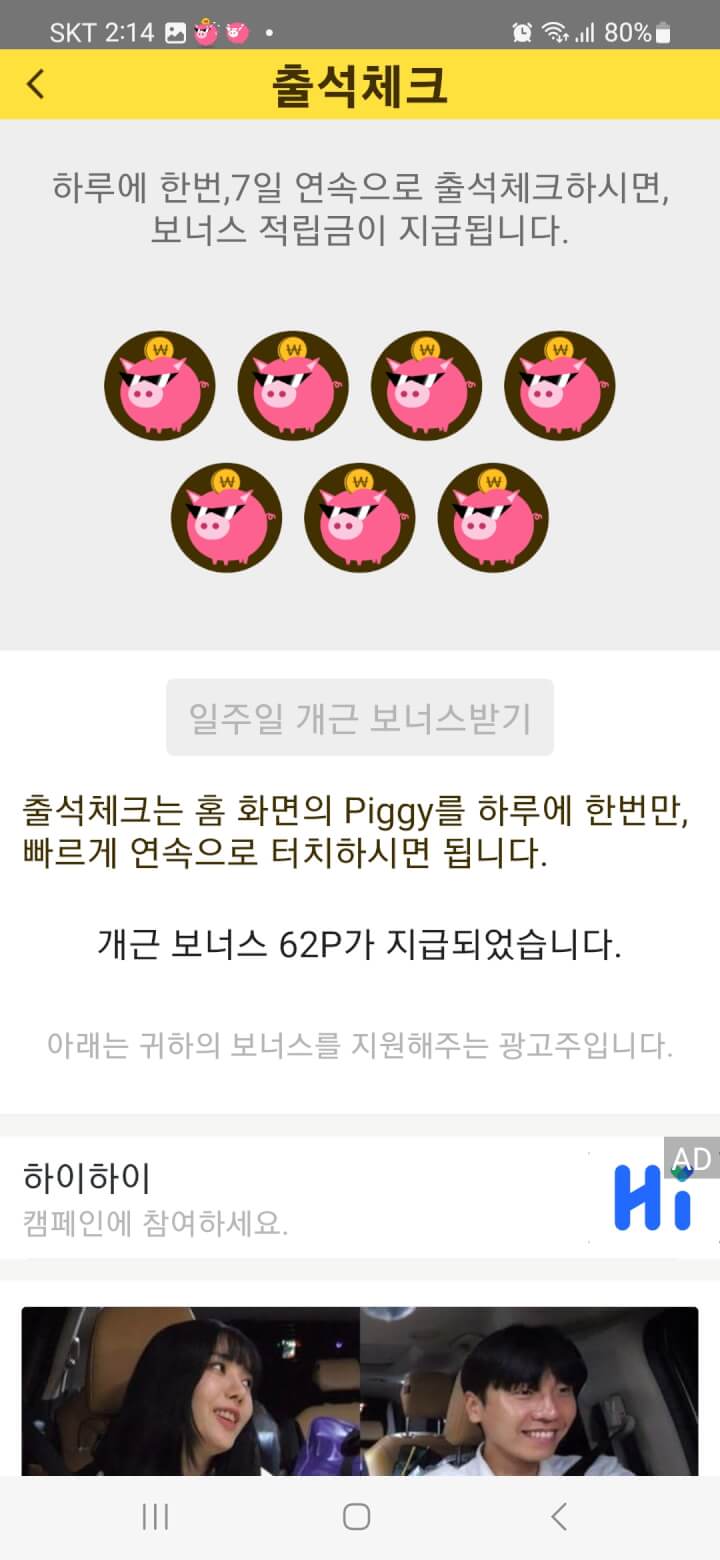Go to the home screen from the navigation bar
The width and height of the screenshot is (720, 1560).
point(357,1517)
